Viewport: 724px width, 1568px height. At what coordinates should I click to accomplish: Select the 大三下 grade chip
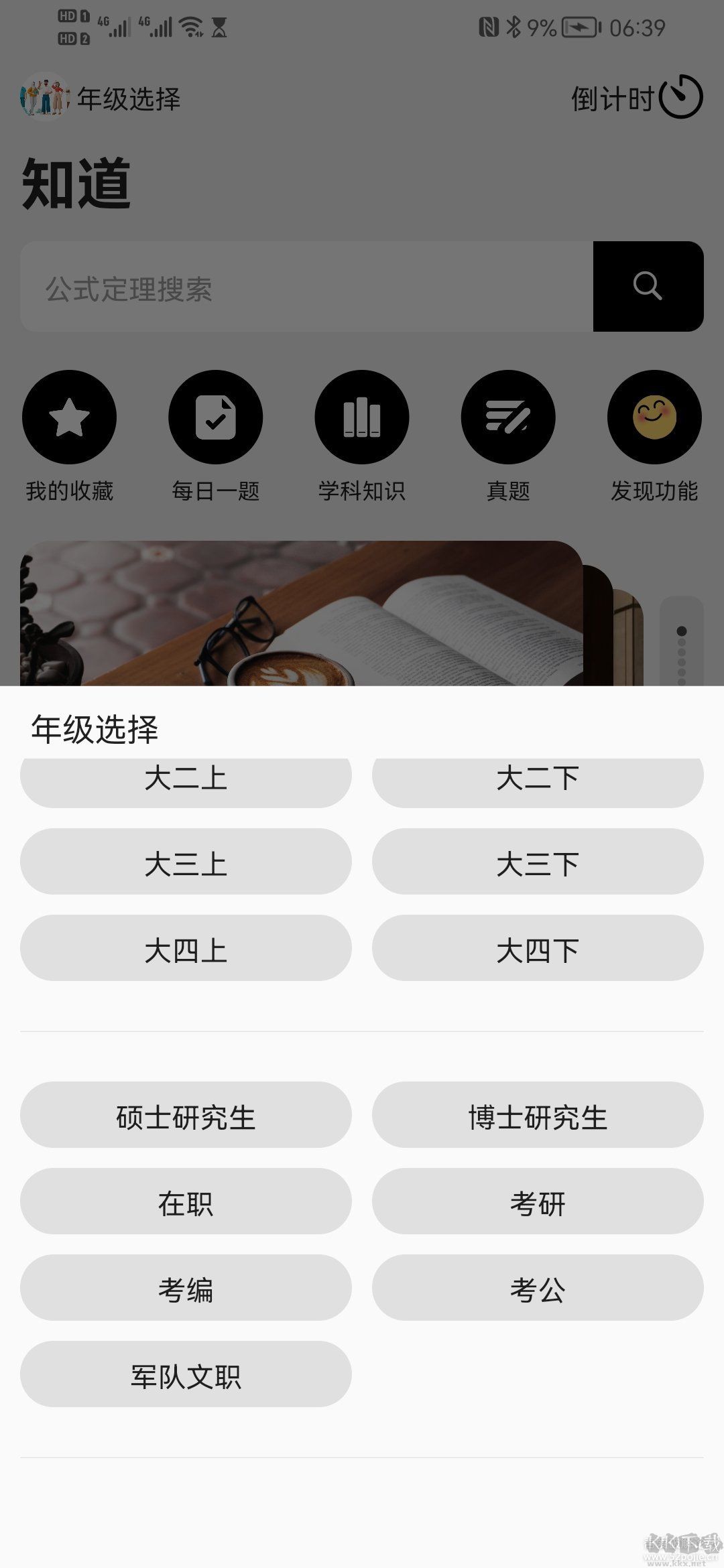(538, 862)
